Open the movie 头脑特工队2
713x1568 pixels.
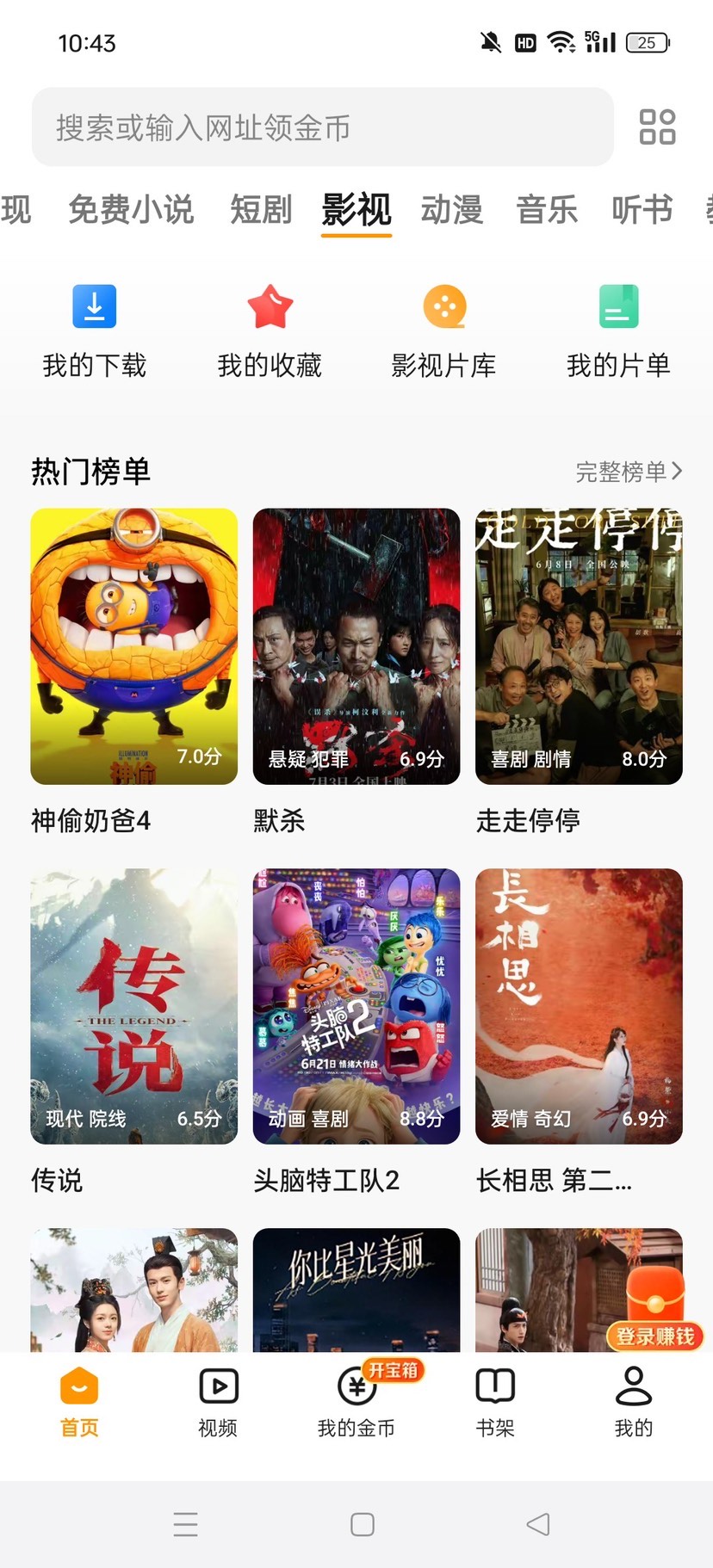tap(356, 1006)
